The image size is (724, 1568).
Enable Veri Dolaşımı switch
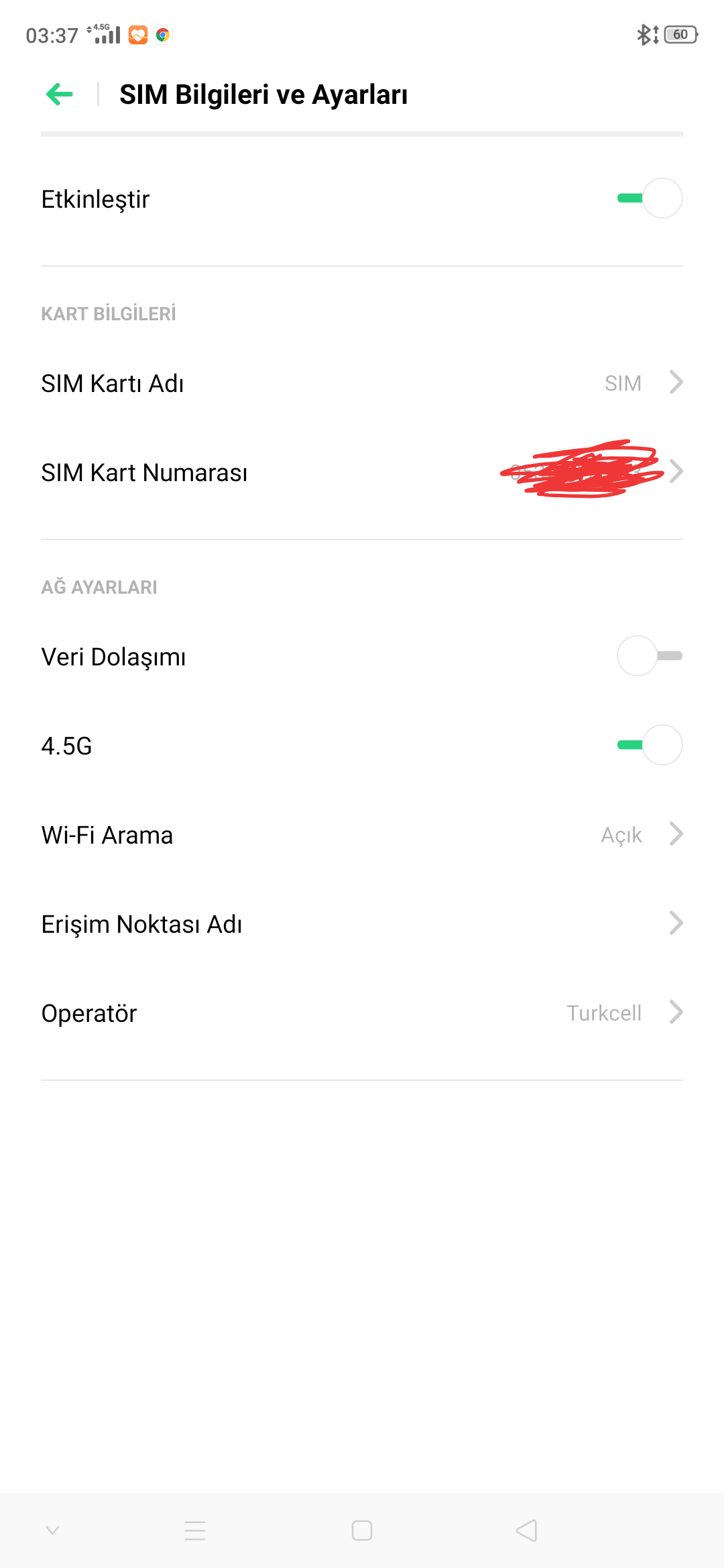click(650, 656)
